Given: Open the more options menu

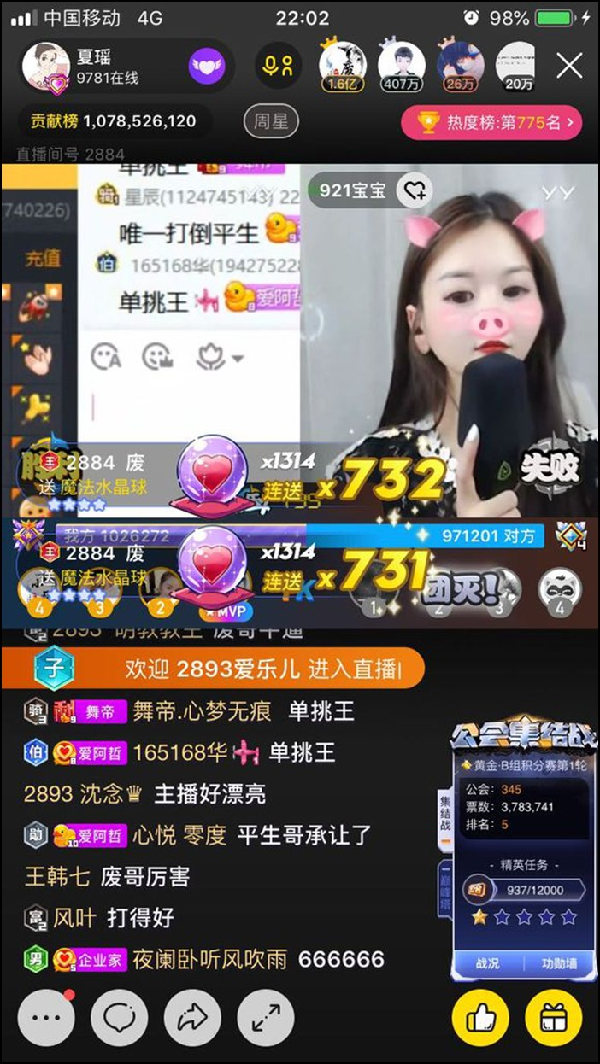Looking at the screenshot, I should point(47,1018).
